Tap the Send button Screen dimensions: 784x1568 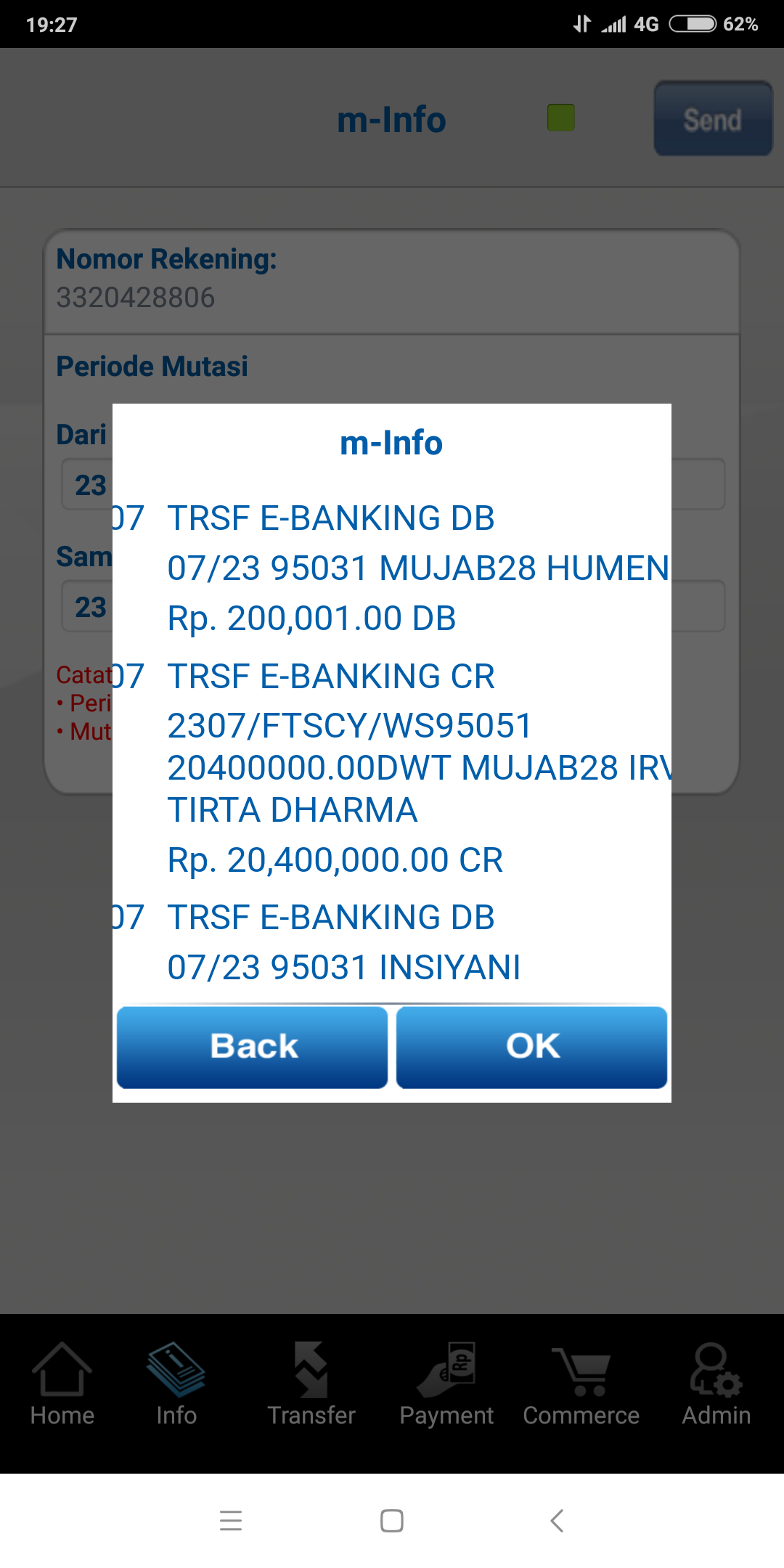713,119
